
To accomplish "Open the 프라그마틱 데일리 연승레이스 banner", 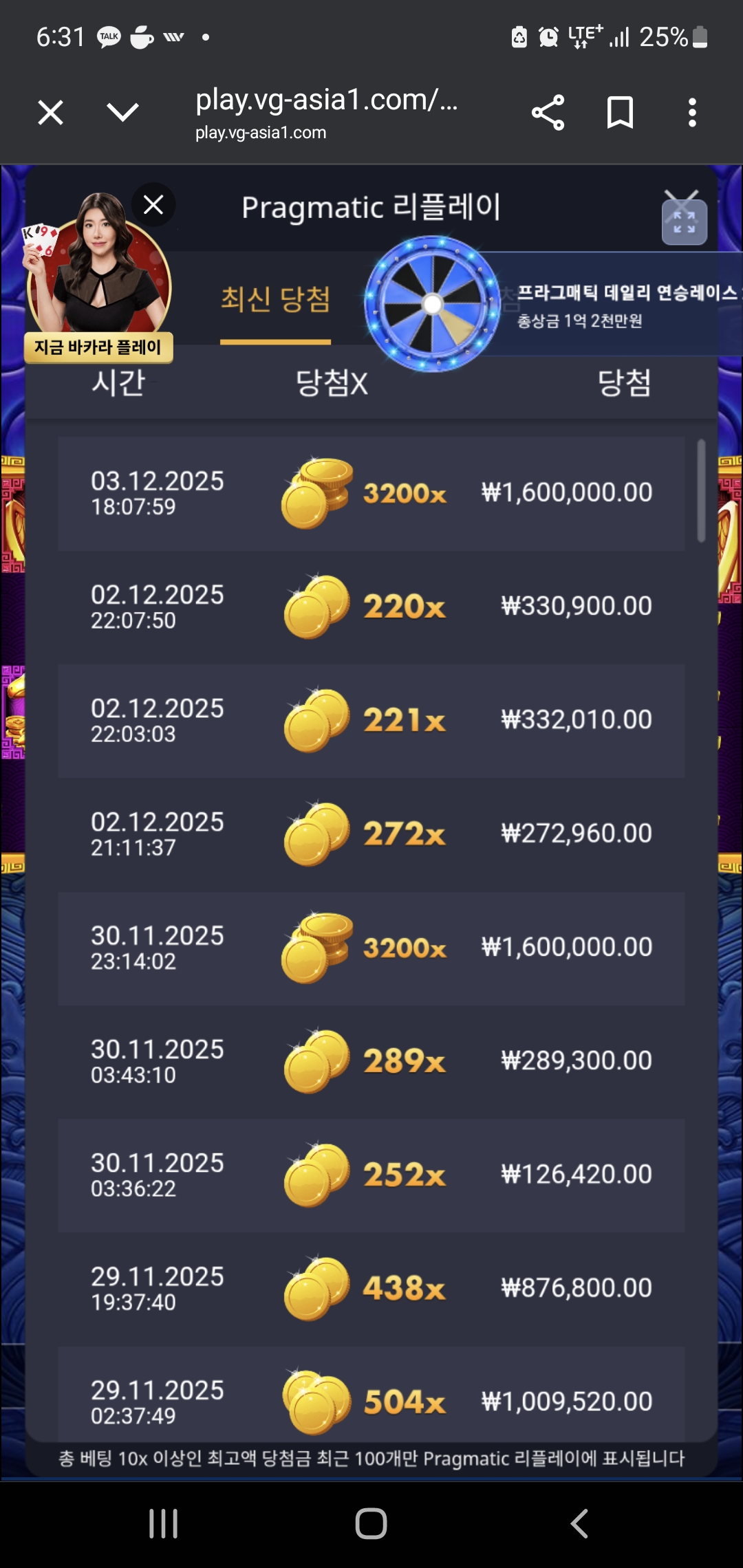I will (x=619, y=304).
